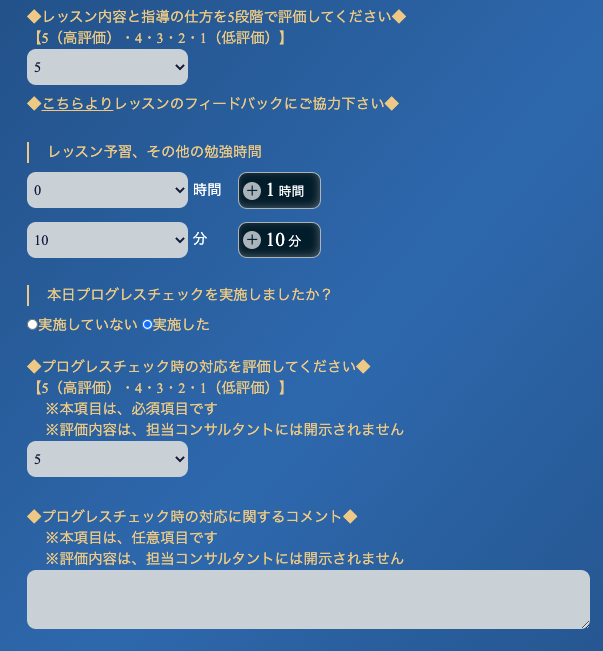Open the lesson content rating dropdown
Viewport: 603px width, 651px height.
click(x=107, y=67)
